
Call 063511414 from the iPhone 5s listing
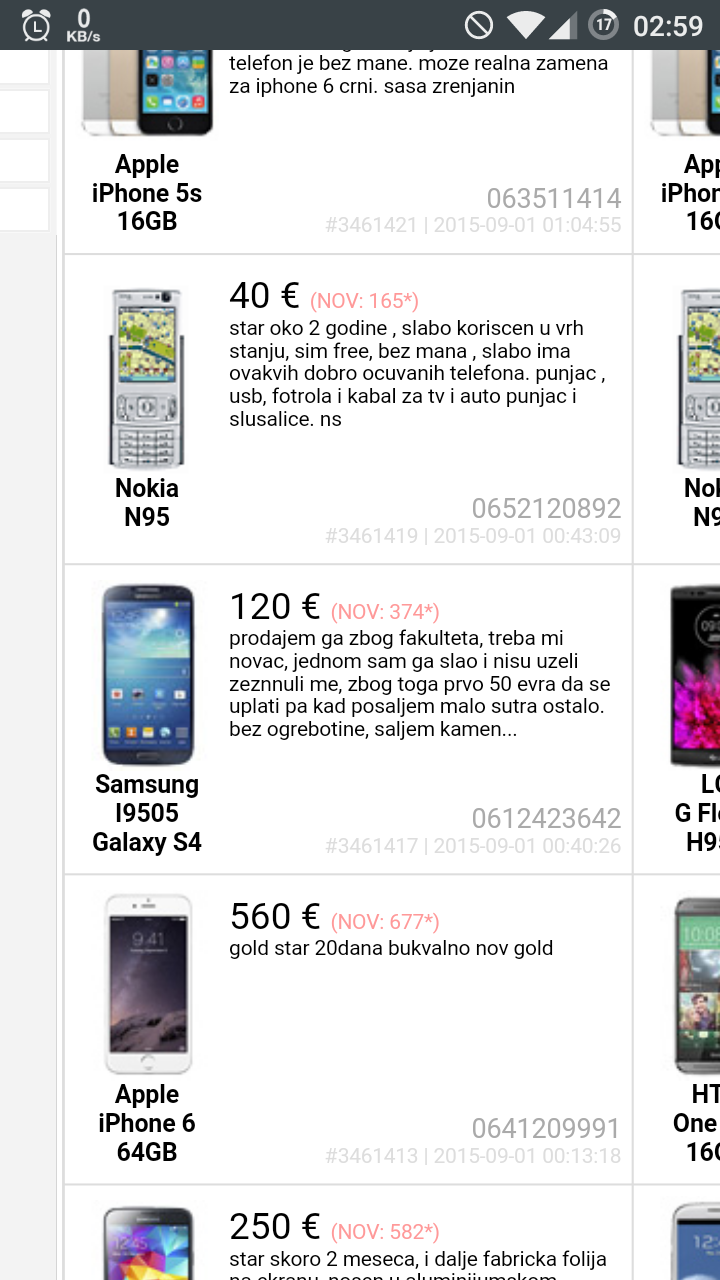tap(553, 198)
